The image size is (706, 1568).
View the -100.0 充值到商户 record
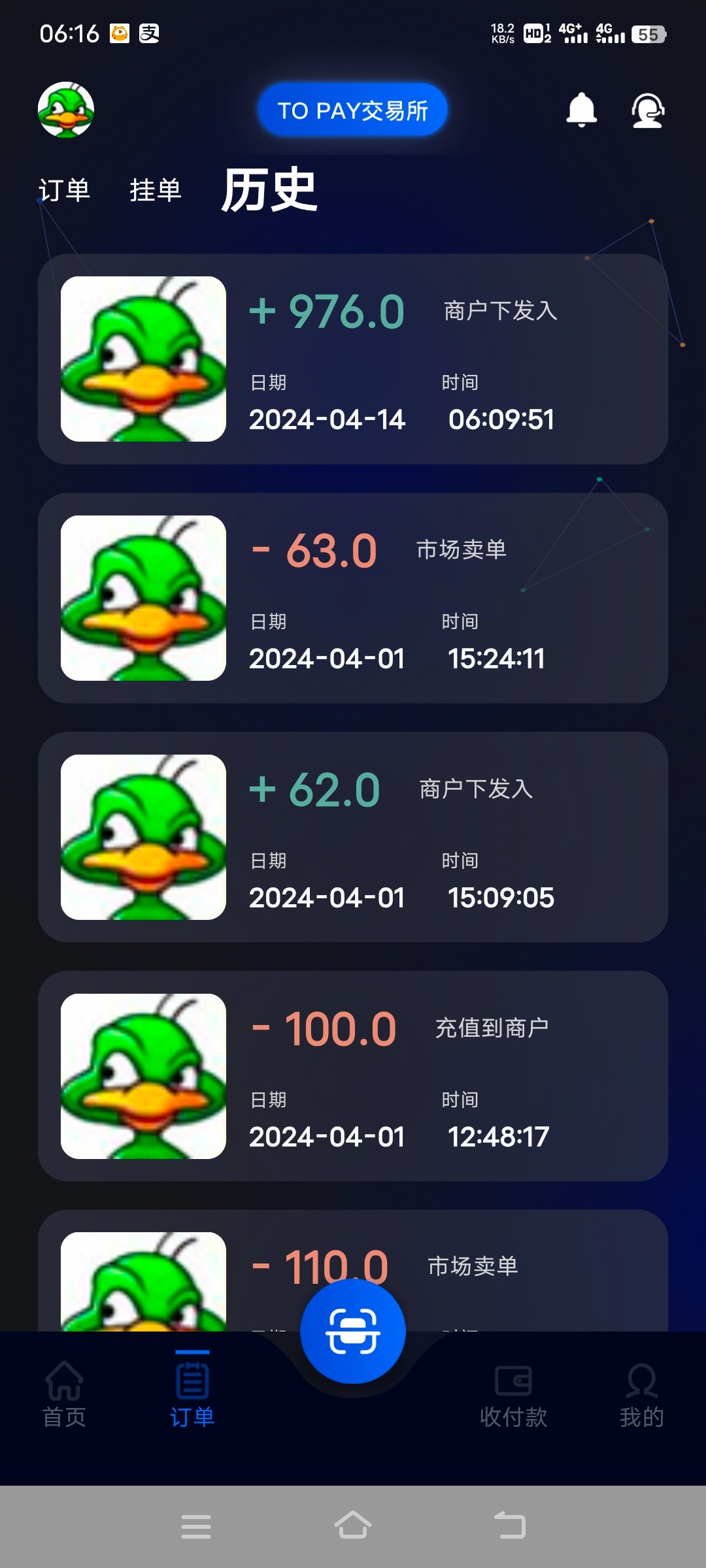(353, 1076)
